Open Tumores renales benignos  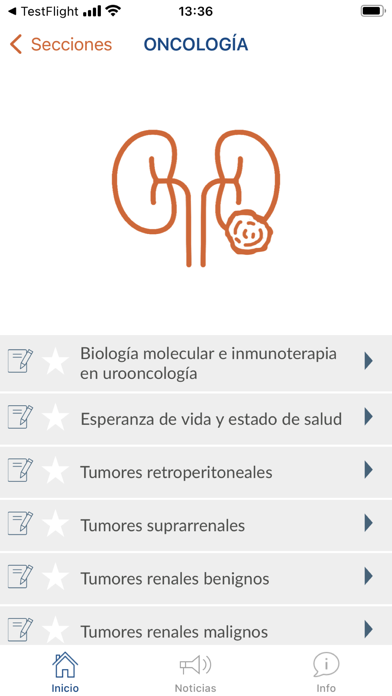click(x=196, y=578)
